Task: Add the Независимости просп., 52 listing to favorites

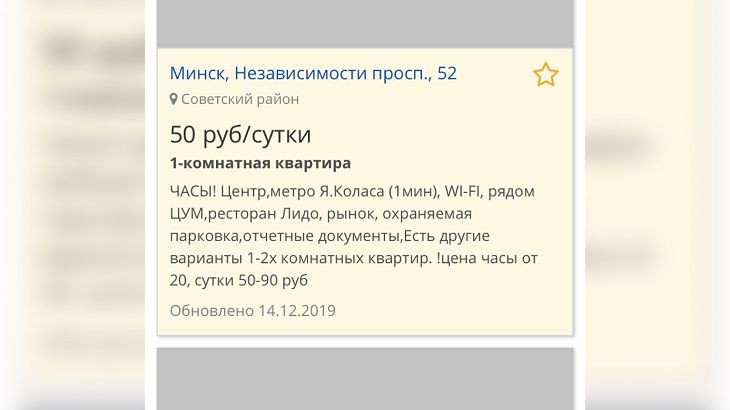Action: coord(545,75)
